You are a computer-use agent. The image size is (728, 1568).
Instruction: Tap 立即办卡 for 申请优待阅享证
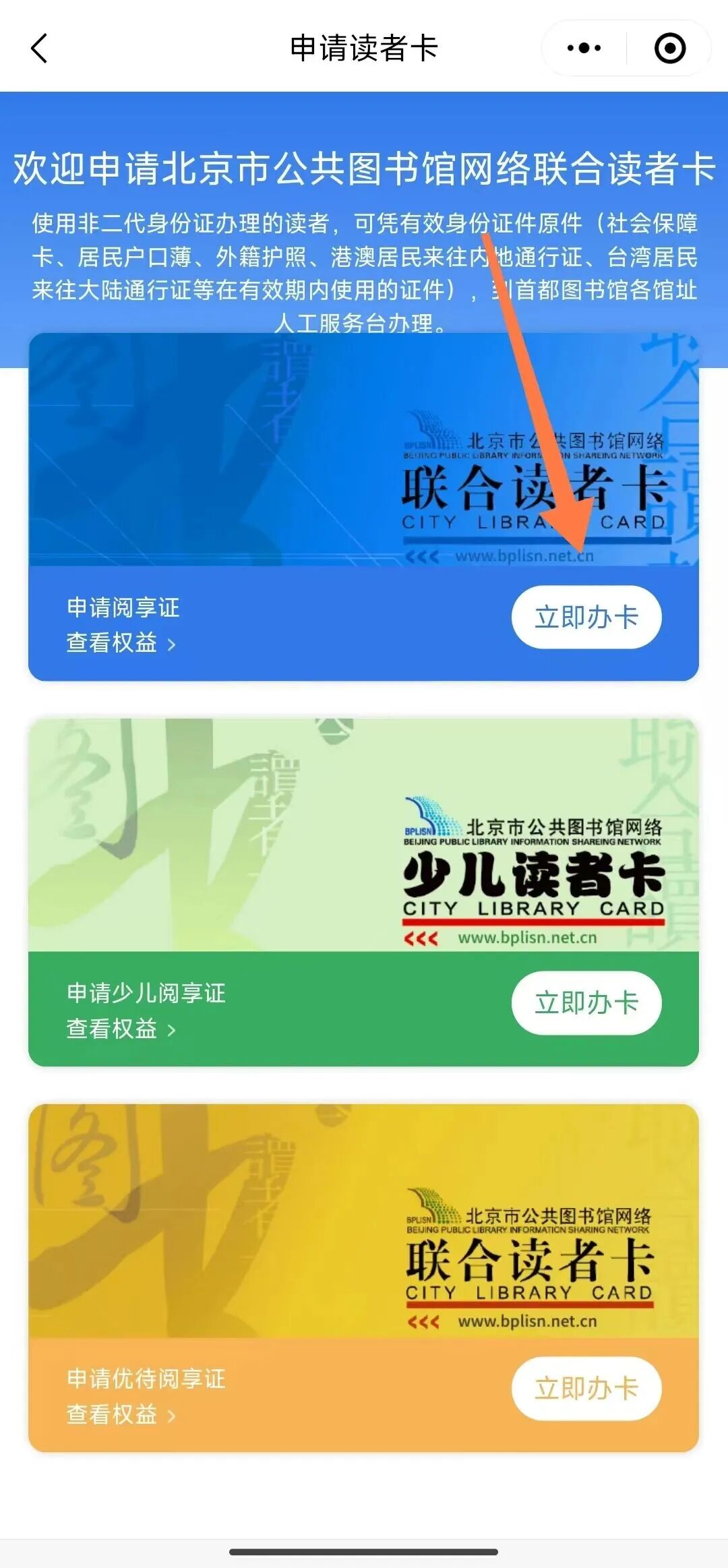(x=586, y=1388)
